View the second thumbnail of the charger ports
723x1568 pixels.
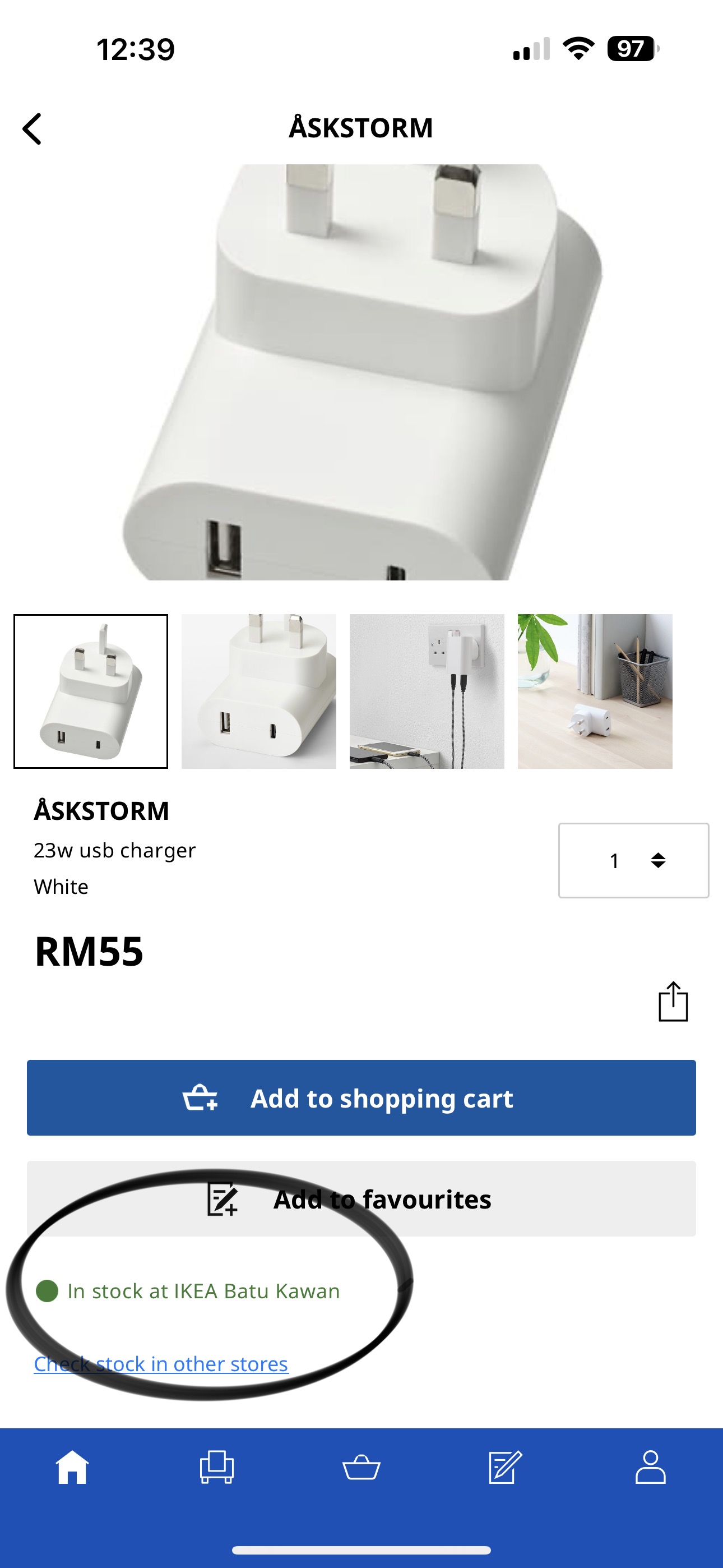point(258,691)
